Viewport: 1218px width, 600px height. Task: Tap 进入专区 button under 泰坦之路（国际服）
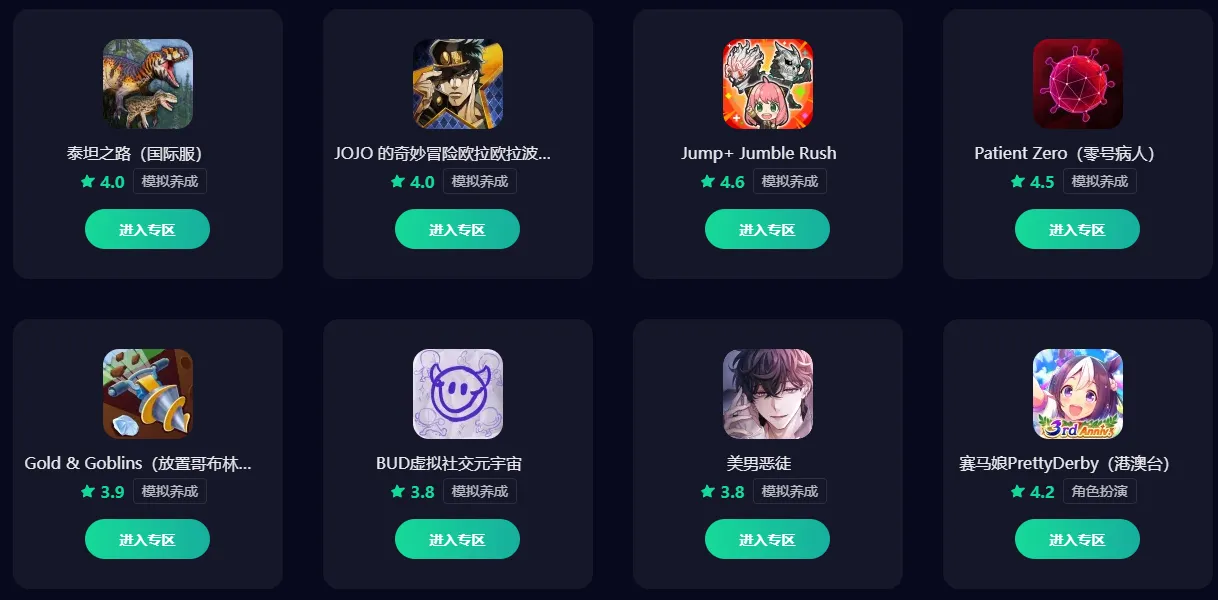tap(147, 229)
